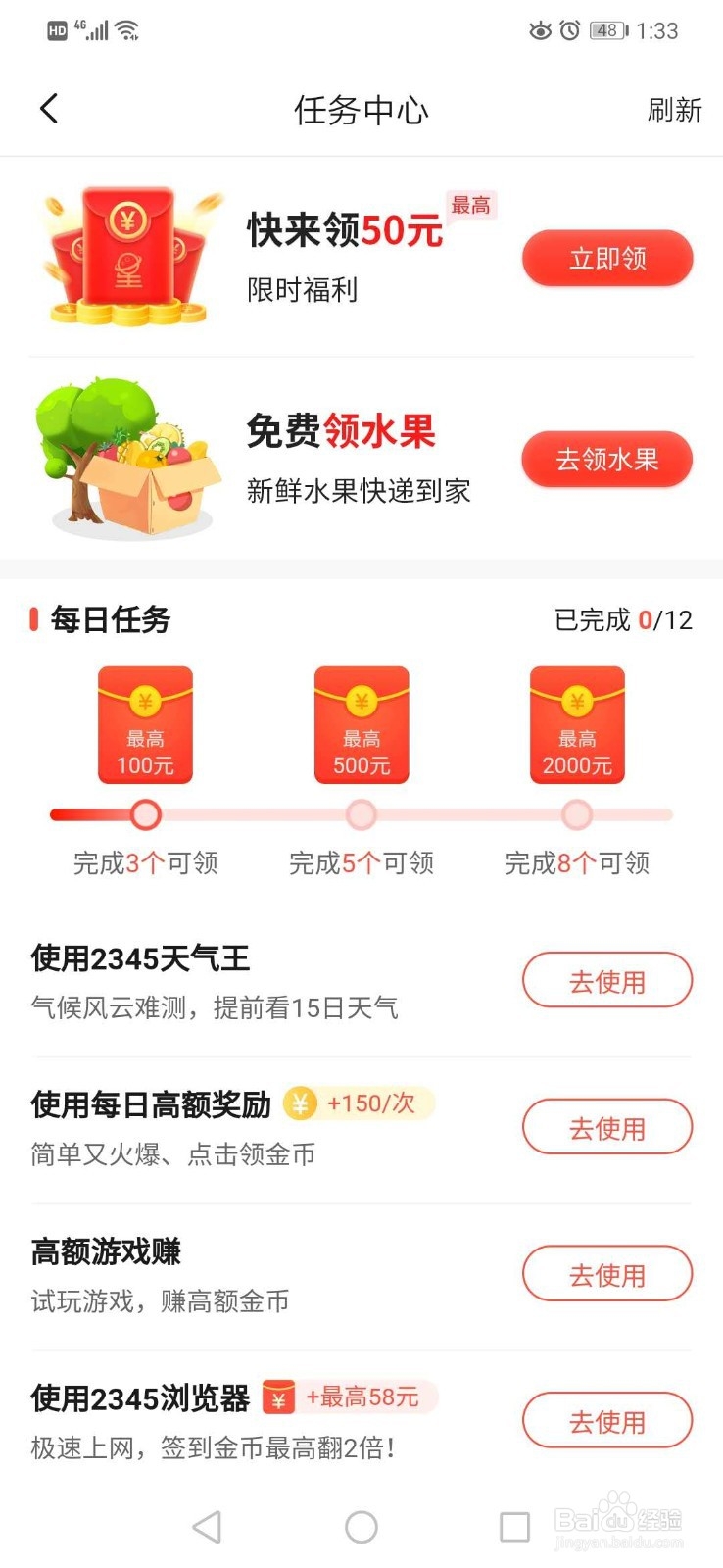The width and height of the screenshot is (723, 1568).
Task: Tap 去使用 next to 使用2345天气王
Action: pyautogui.click(x=607, y=980)
